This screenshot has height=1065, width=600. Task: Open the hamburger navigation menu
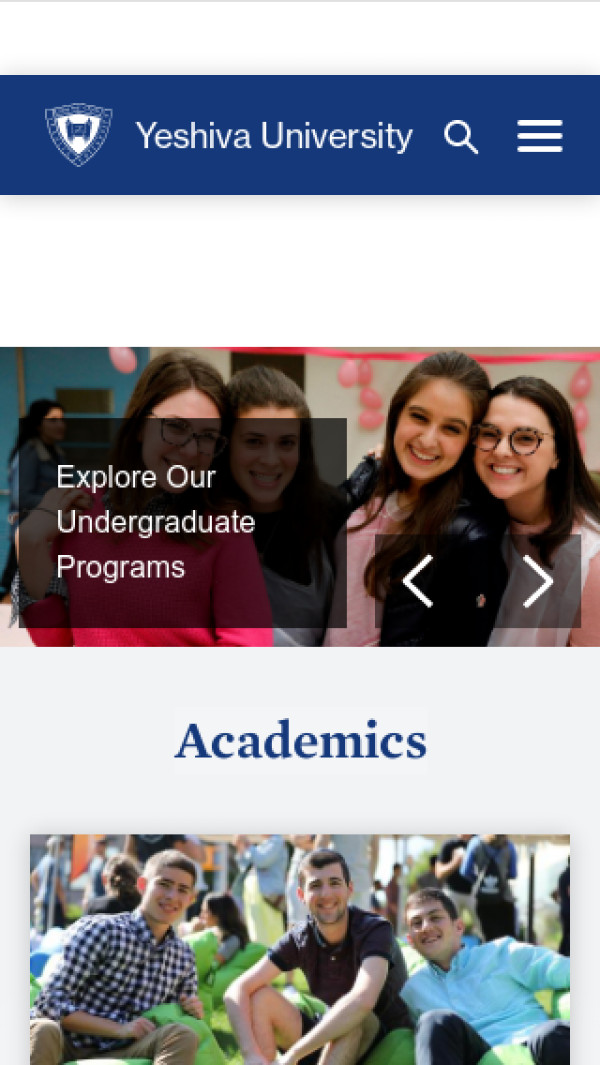tap(540, 137)
